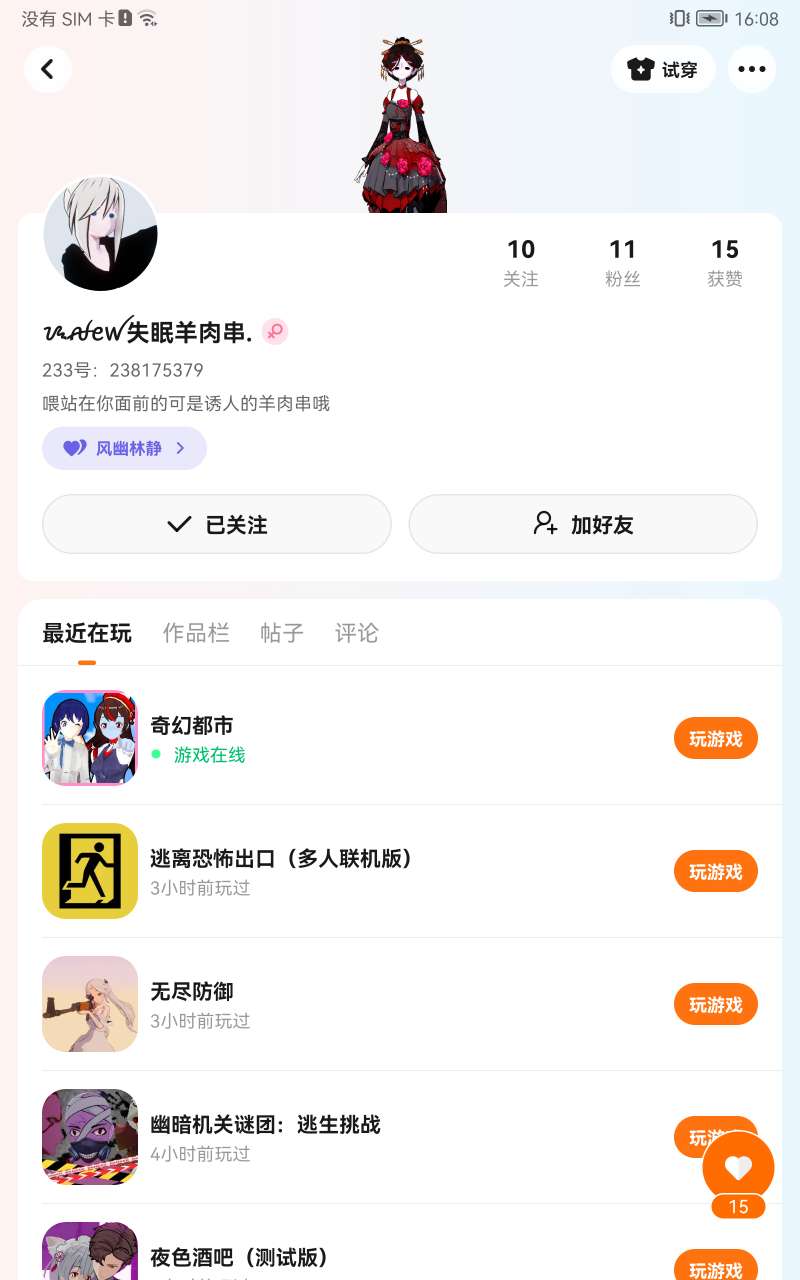Open the 夜色酒吧（测试版）game entry
800x1280 pixels.
[300, 1258]
